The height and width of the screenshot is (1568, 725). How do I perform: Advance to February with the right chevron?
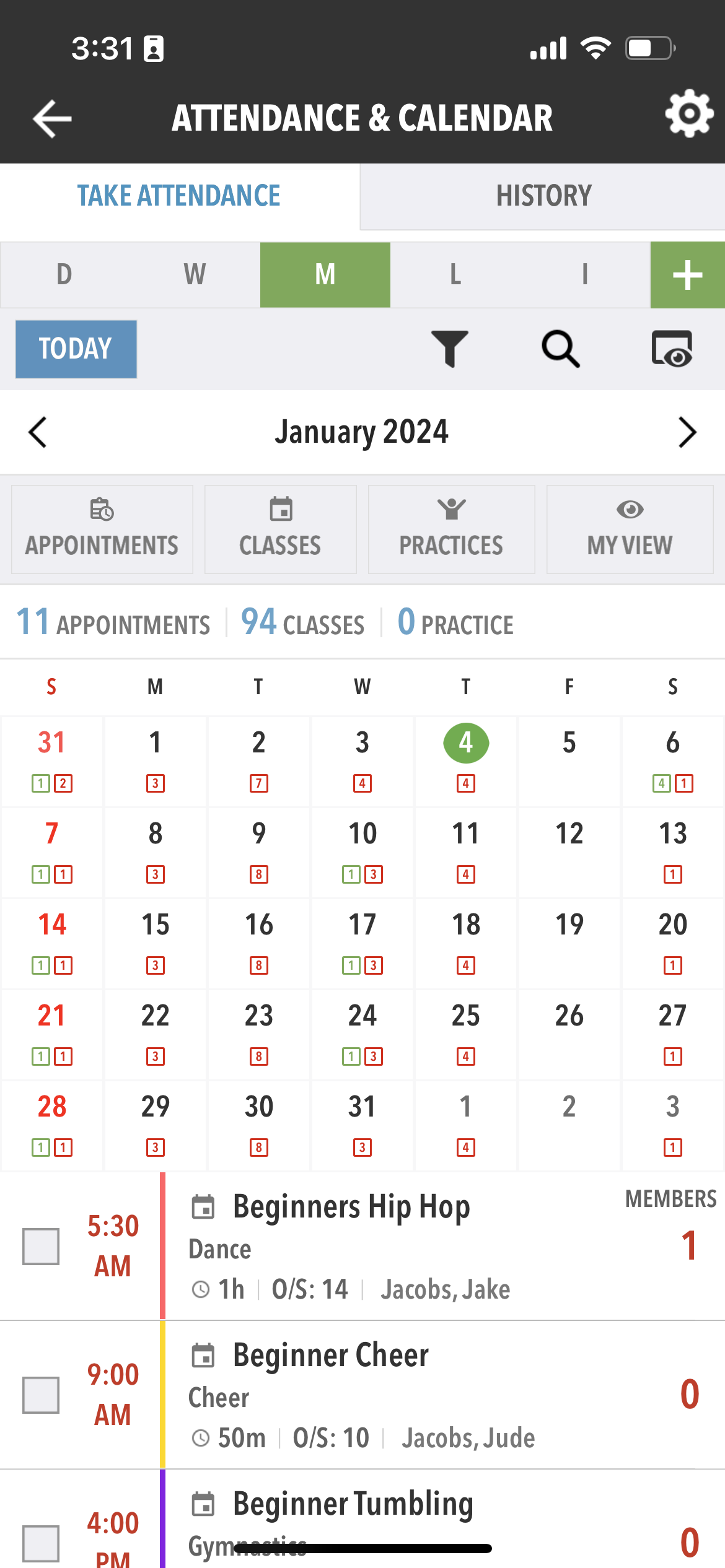click(687, 432)
